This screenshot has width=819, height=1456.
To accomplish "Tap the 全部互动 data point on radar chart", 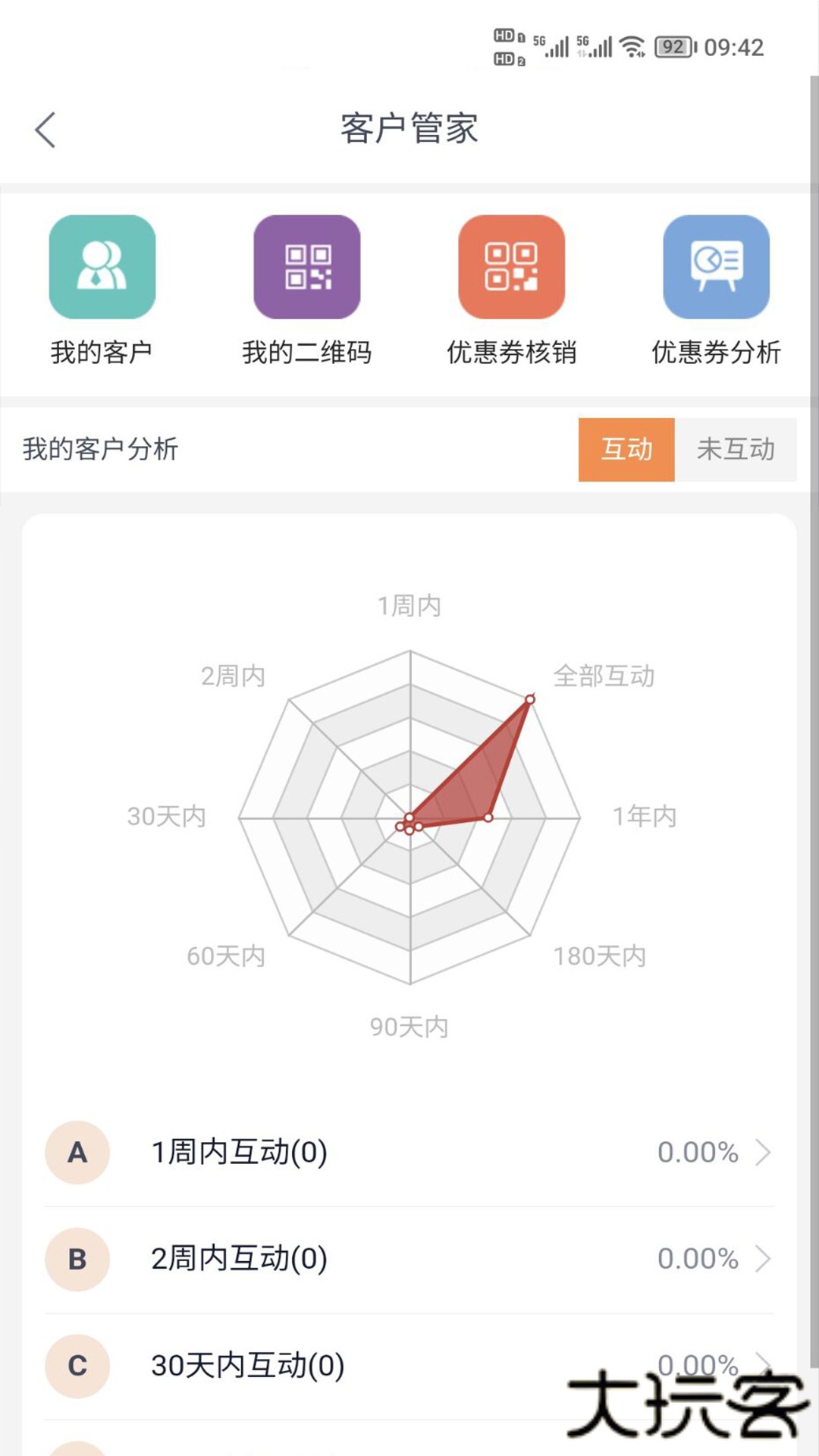I will (x=529, y=699).
